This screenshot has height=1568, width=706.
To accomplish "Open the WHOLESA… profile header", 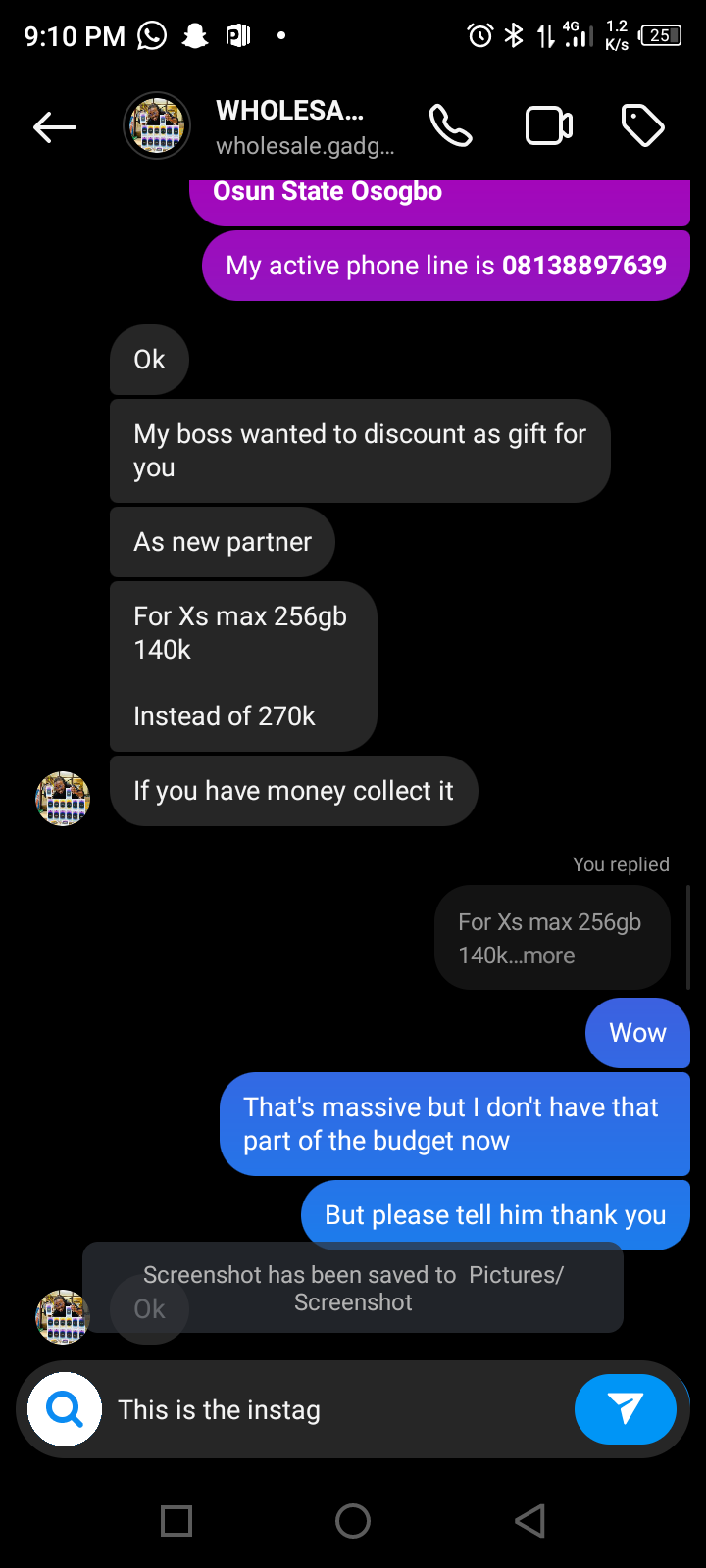I will (304, 126).
